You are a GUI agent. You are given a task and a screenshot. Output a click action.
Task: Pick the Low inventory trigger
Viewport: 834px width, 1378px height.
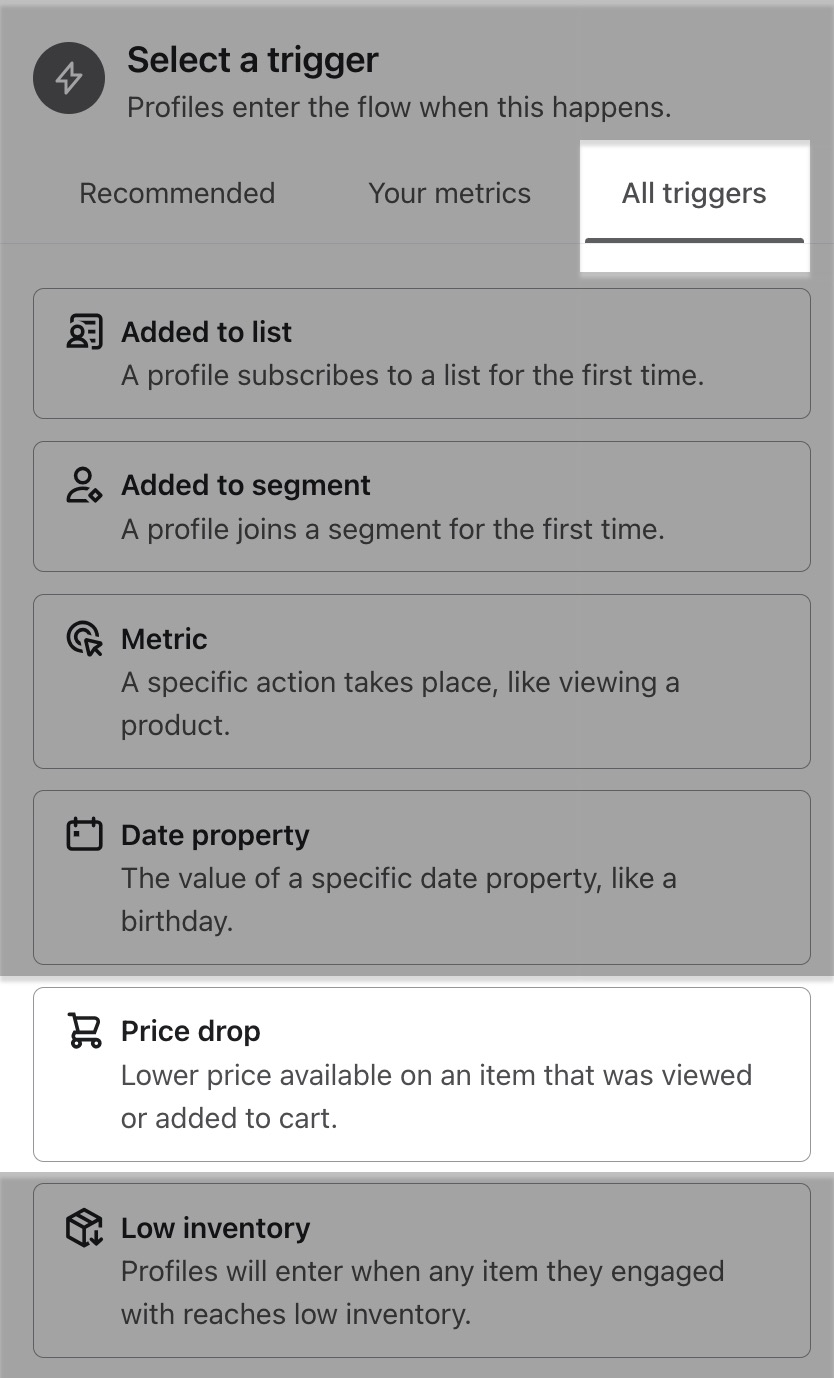pyautogui.click(x=421, y=1270)
